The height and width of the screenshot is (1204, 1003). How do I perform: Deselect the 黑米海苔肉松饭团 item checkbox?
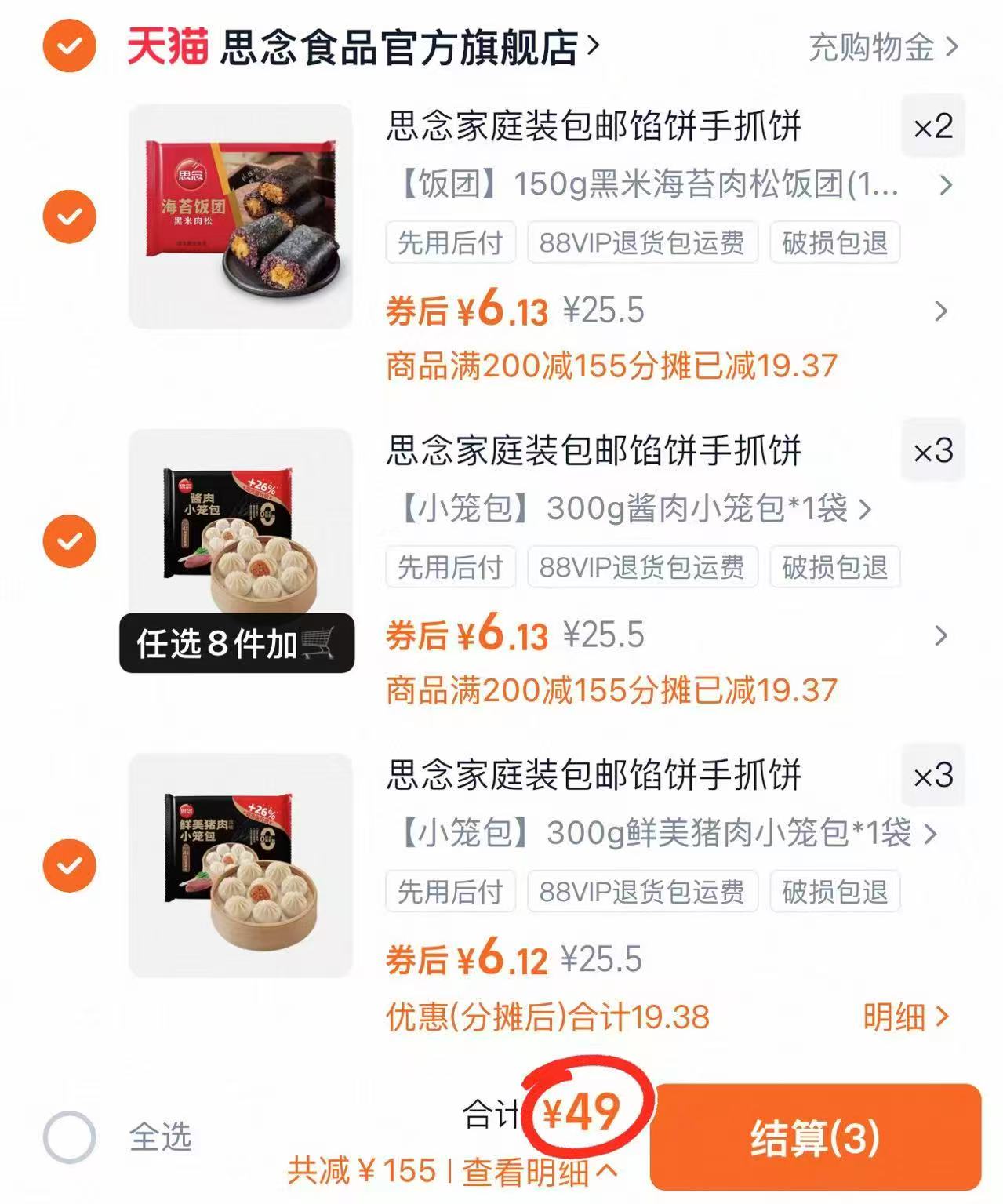click(71, 216)
